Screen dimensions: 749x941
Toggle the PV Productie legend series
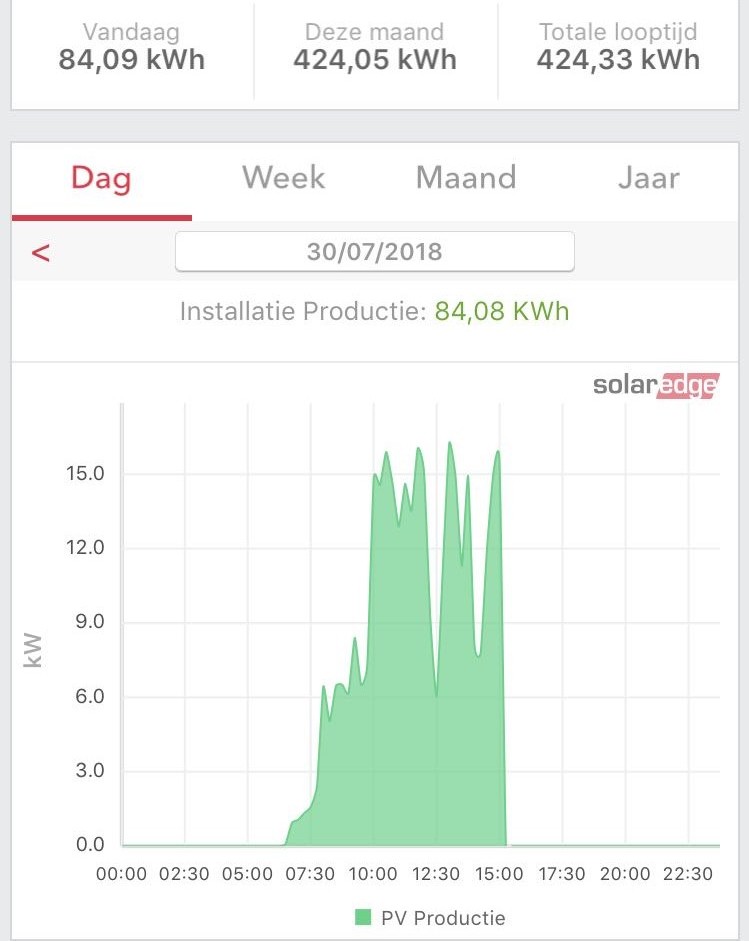(431, 917)
